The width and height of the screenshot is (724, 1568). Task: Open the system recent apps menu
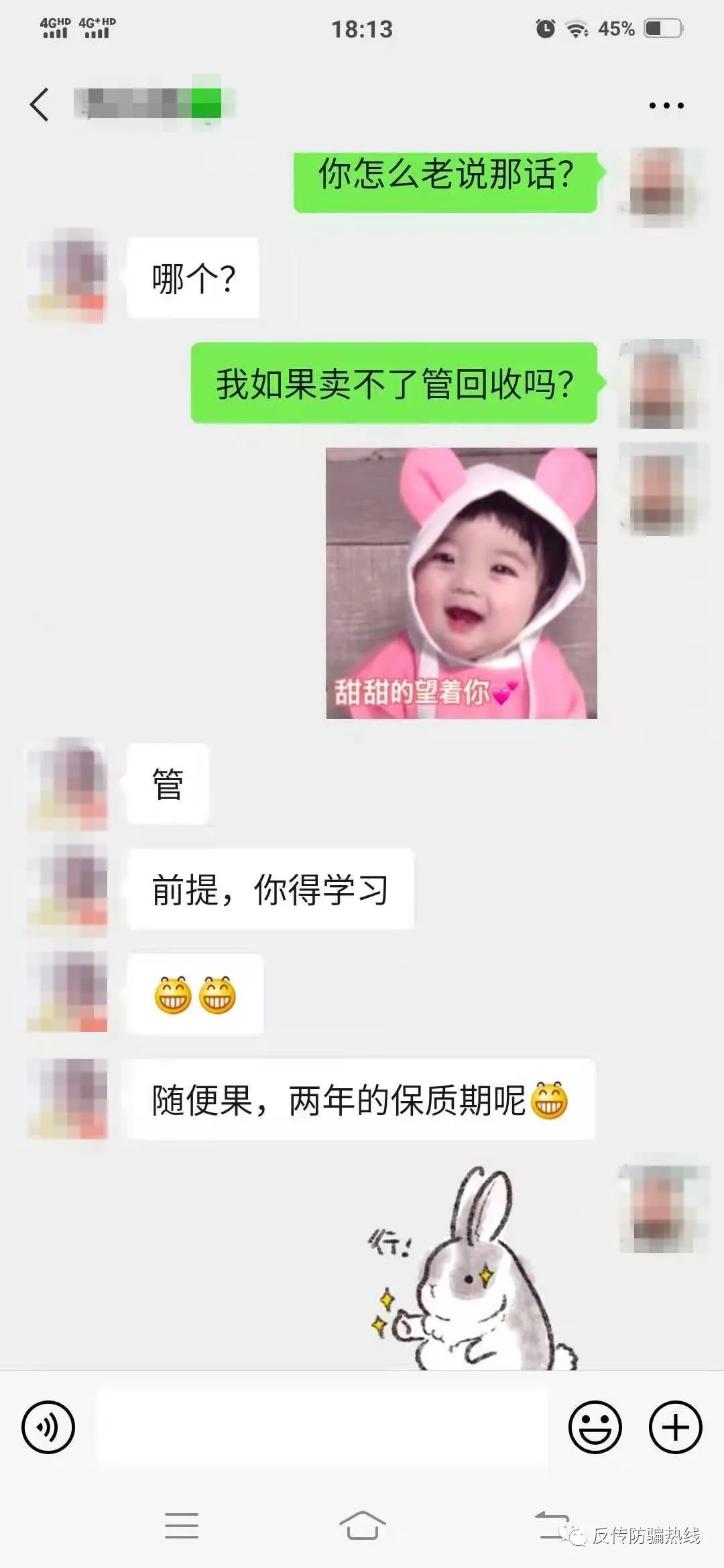[181, 1526]
